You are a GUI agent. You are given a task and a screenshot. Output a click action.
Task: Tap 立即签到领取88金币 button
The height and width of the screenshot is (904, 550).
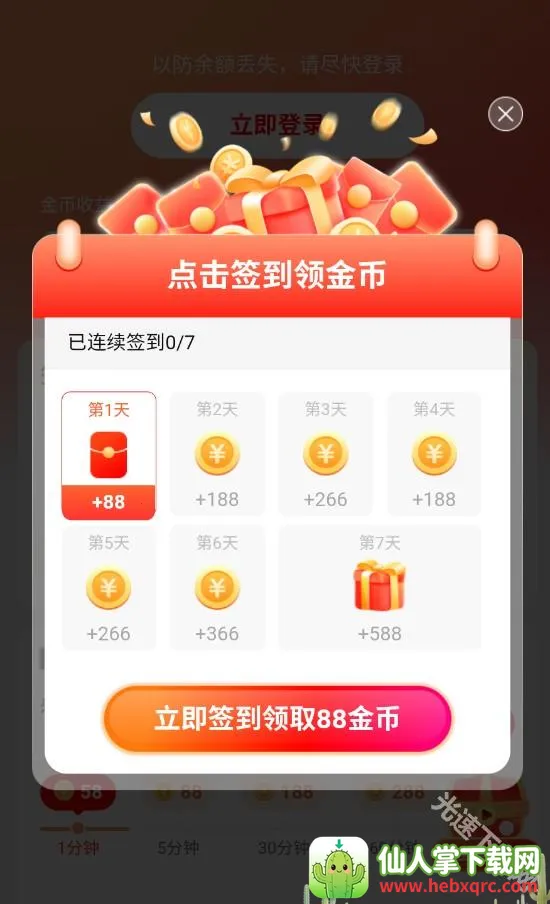coord(277,718)
